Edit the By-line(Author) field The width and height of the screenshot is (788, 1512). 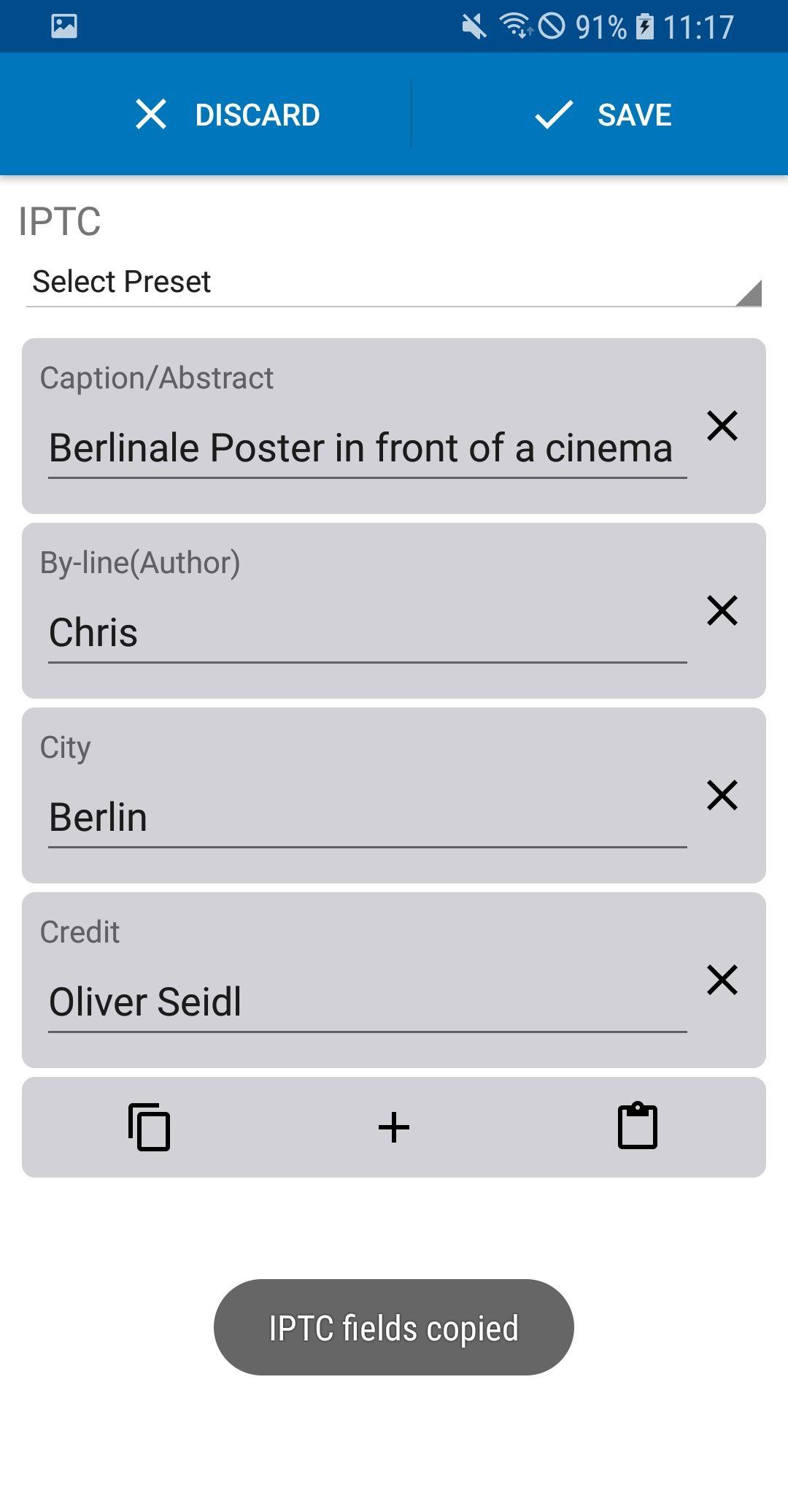click(x=367, y=633)
